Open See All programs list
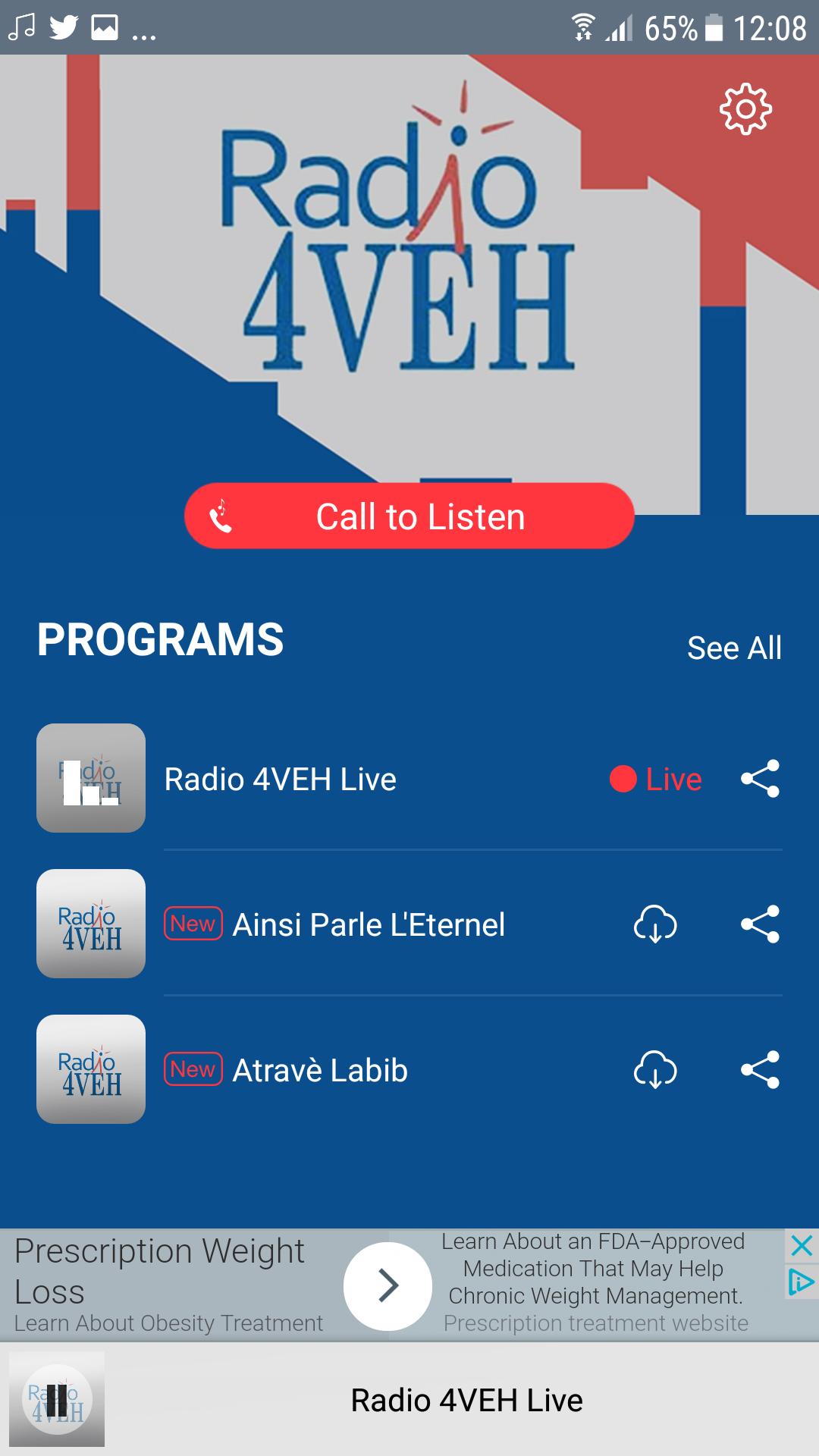Viewport: 819px width, 1456px height. click(734, 648)
